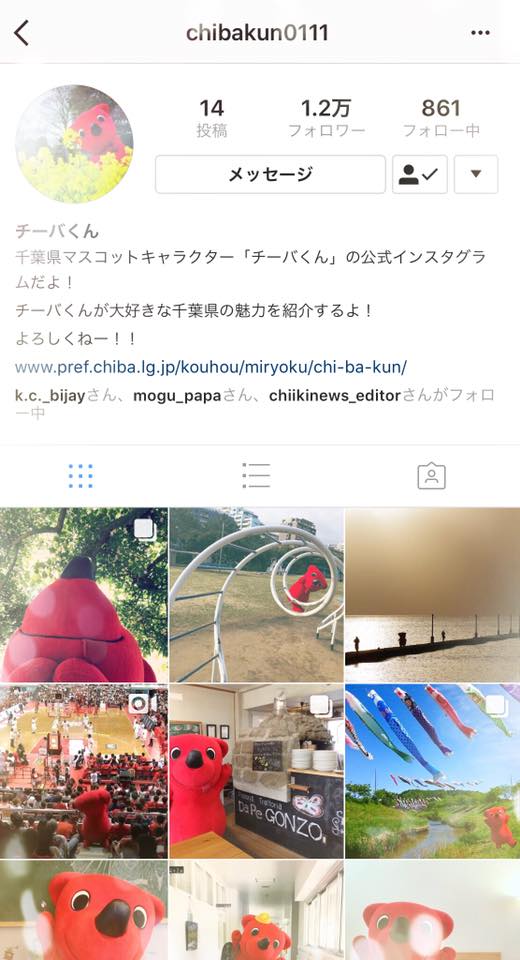Image resolution: width=520 pixels, height=960 pixels.
Task: Open the post showing mascot's back under trees
Action: tap(84, 594)
